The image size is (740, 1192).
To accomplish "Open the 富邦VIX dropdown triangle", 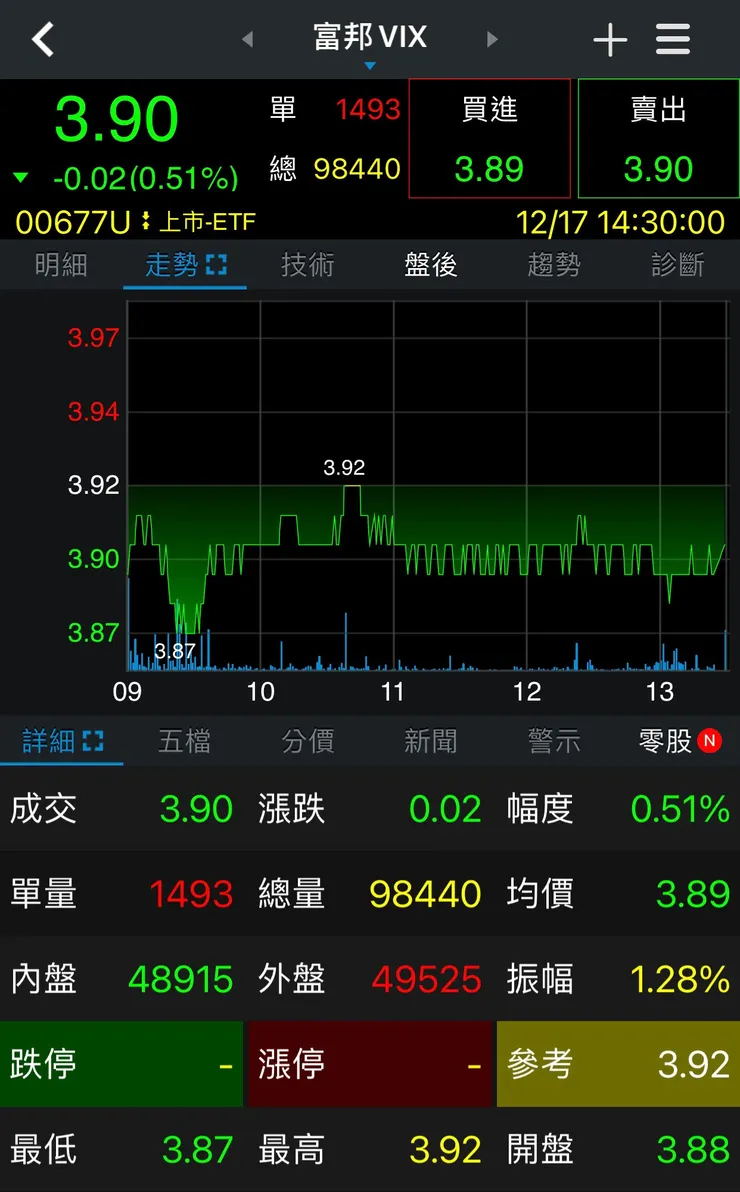I will pyautogui.click(x=370, y=63).
